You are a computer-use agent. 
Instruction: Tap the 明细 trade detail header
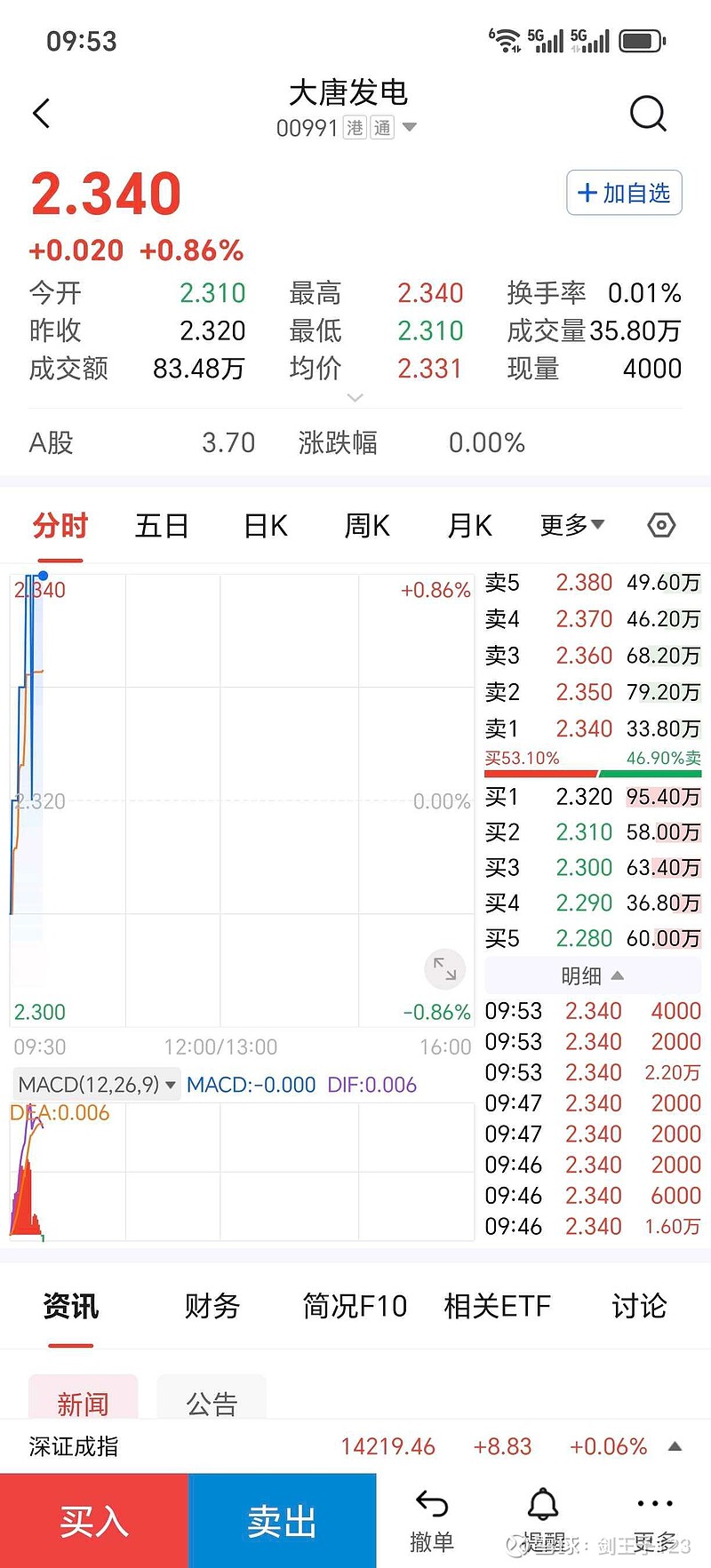582,975
